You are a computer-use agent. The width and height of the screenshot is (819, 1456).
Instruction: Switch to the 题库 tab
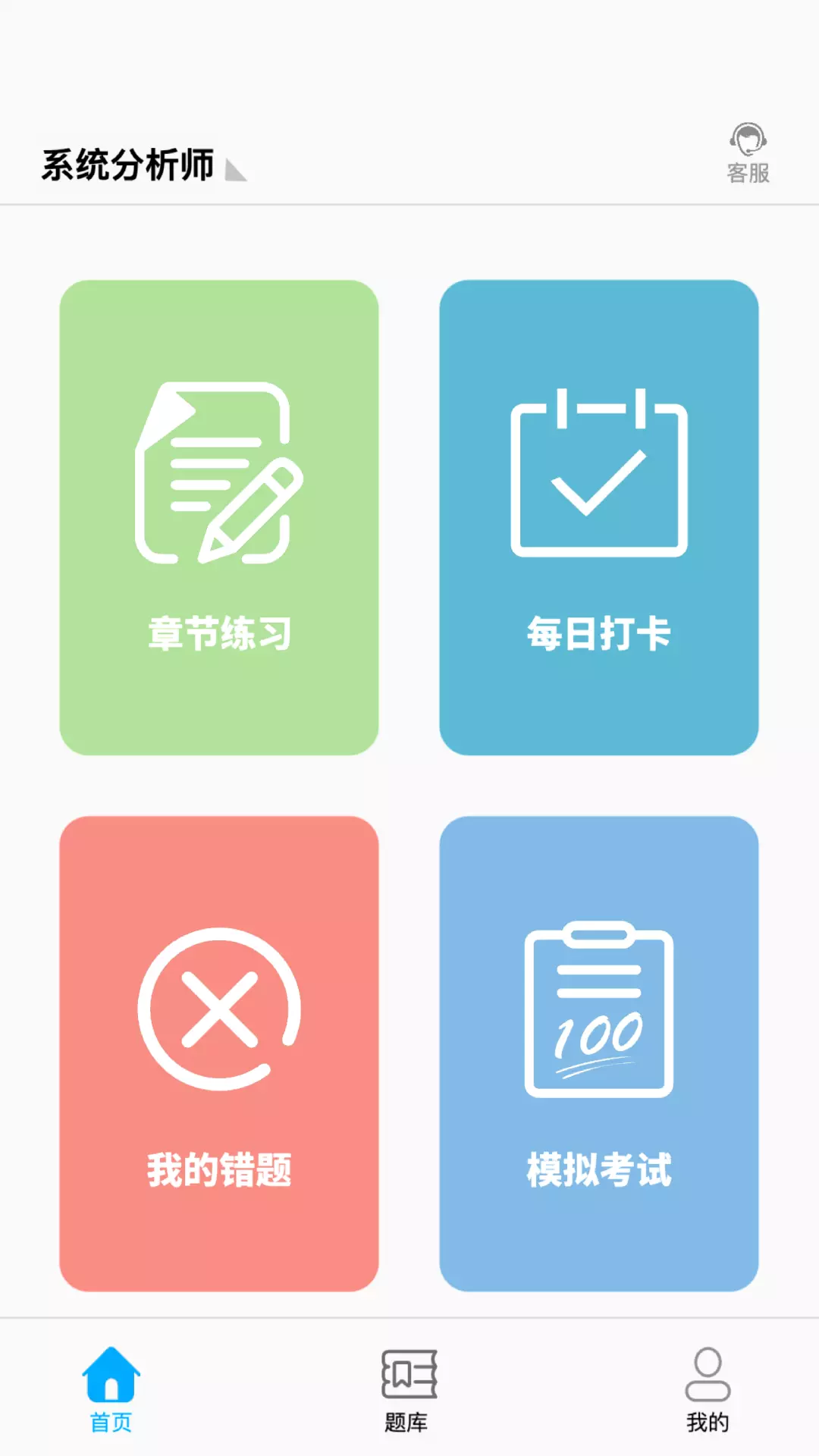(408, 1390)
